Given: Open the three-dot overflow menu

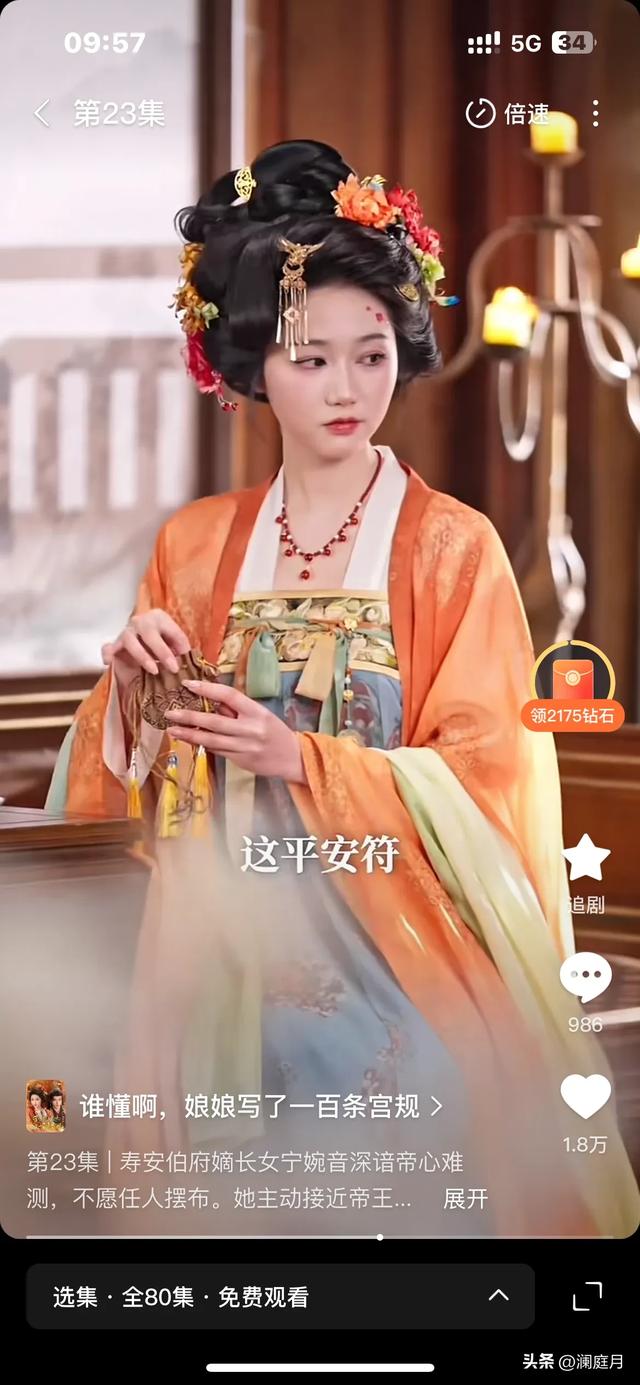Looking at the screenshot, I should [x=595, y=113].
